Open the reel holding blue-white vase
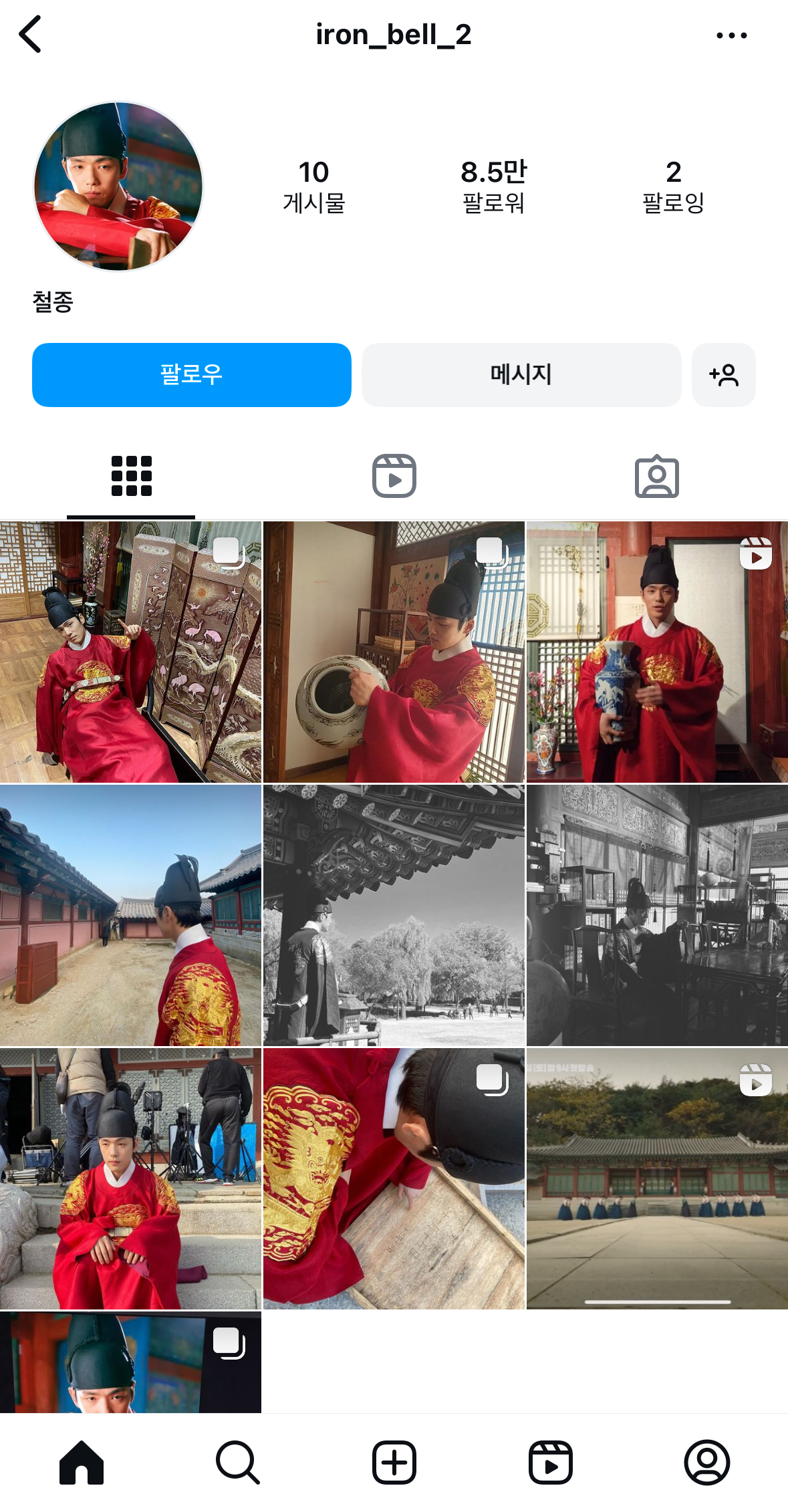This screenshot has height=1512, width=788. click(657, 652)
